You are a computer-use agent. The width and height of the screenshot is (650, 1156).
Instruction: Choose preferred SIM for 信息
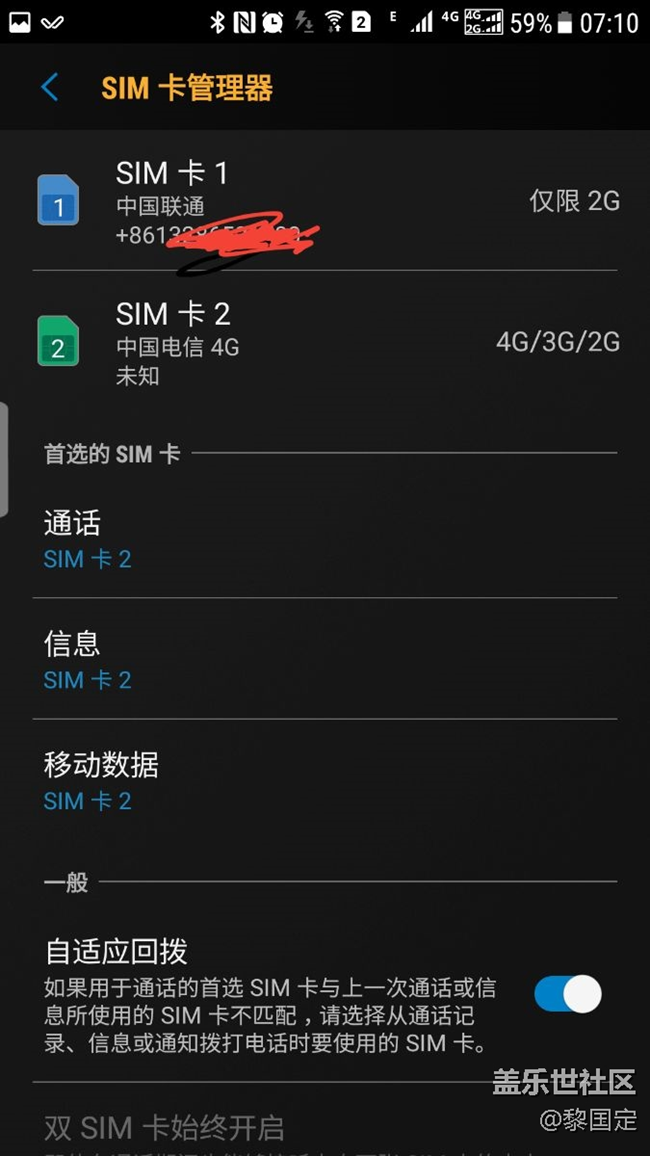coord(325,659)
